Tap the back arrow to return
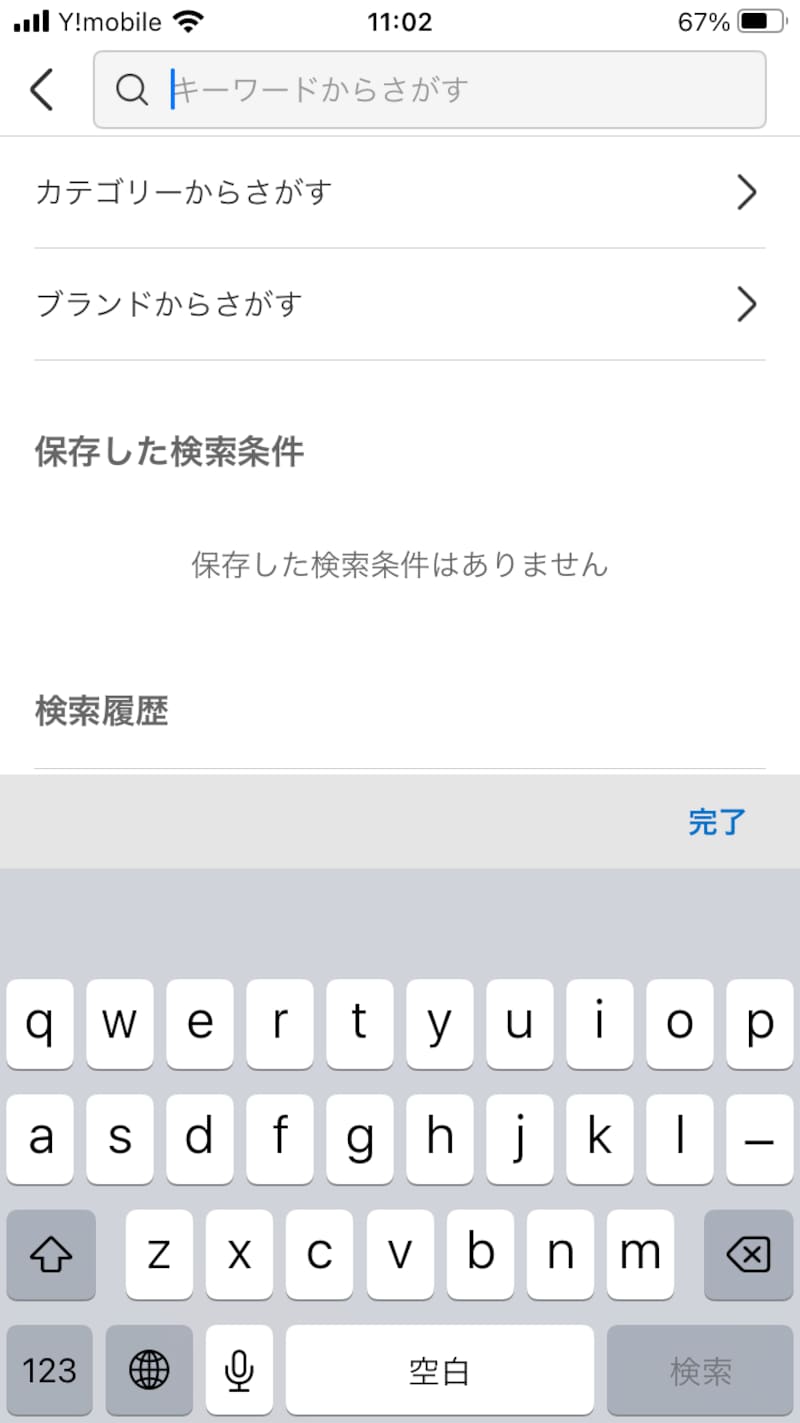The height and width of the screenshot is (1423, 800). pyautogui.click(x=40, y=90)
